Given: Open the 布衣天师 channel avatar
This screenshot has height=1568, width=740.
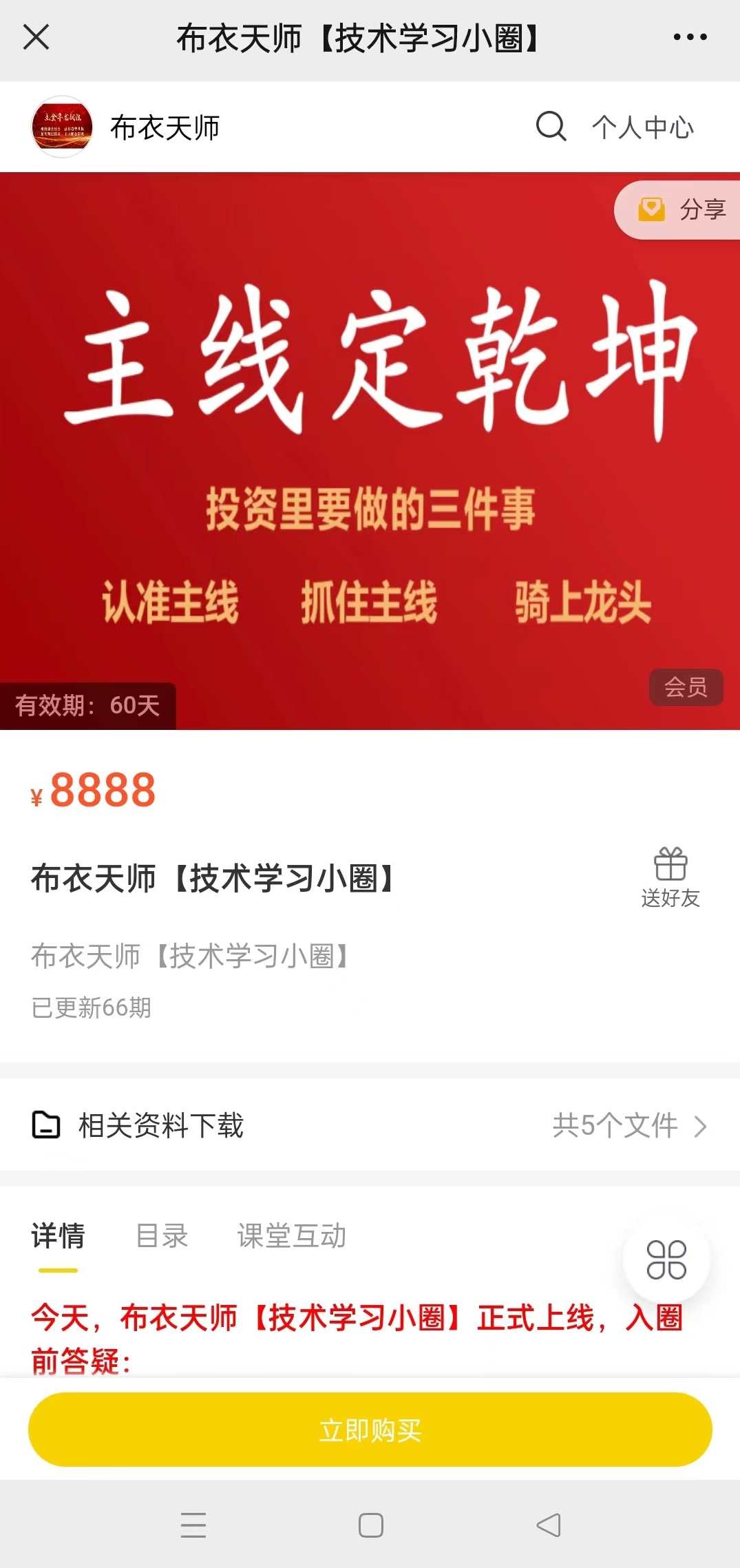Looking at the screenshot, I should [61, 126].
